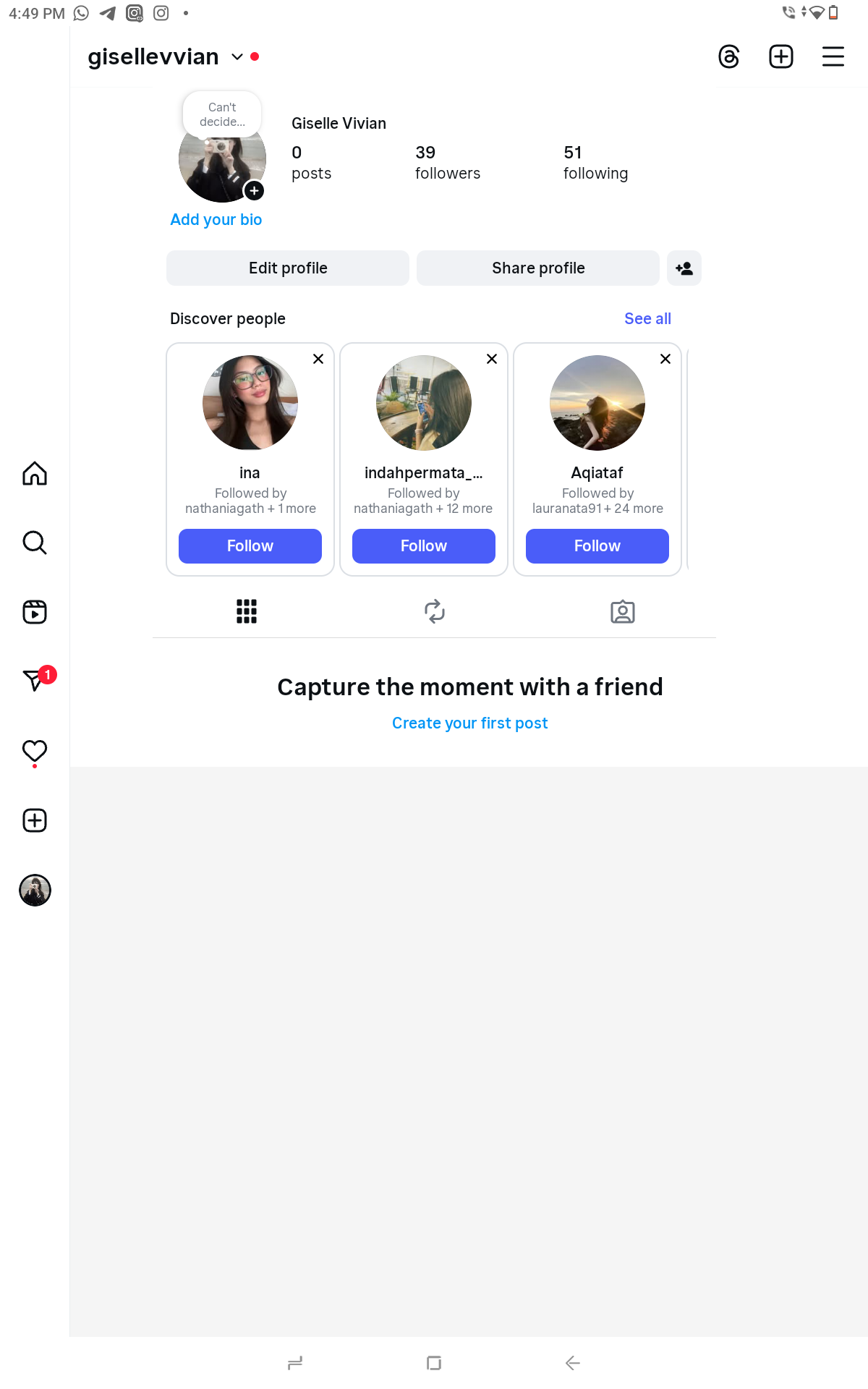Tap Edit profile button
The width and height of the screenshot is (868, 1389).
pyautogui.click(x=288, y=268)
